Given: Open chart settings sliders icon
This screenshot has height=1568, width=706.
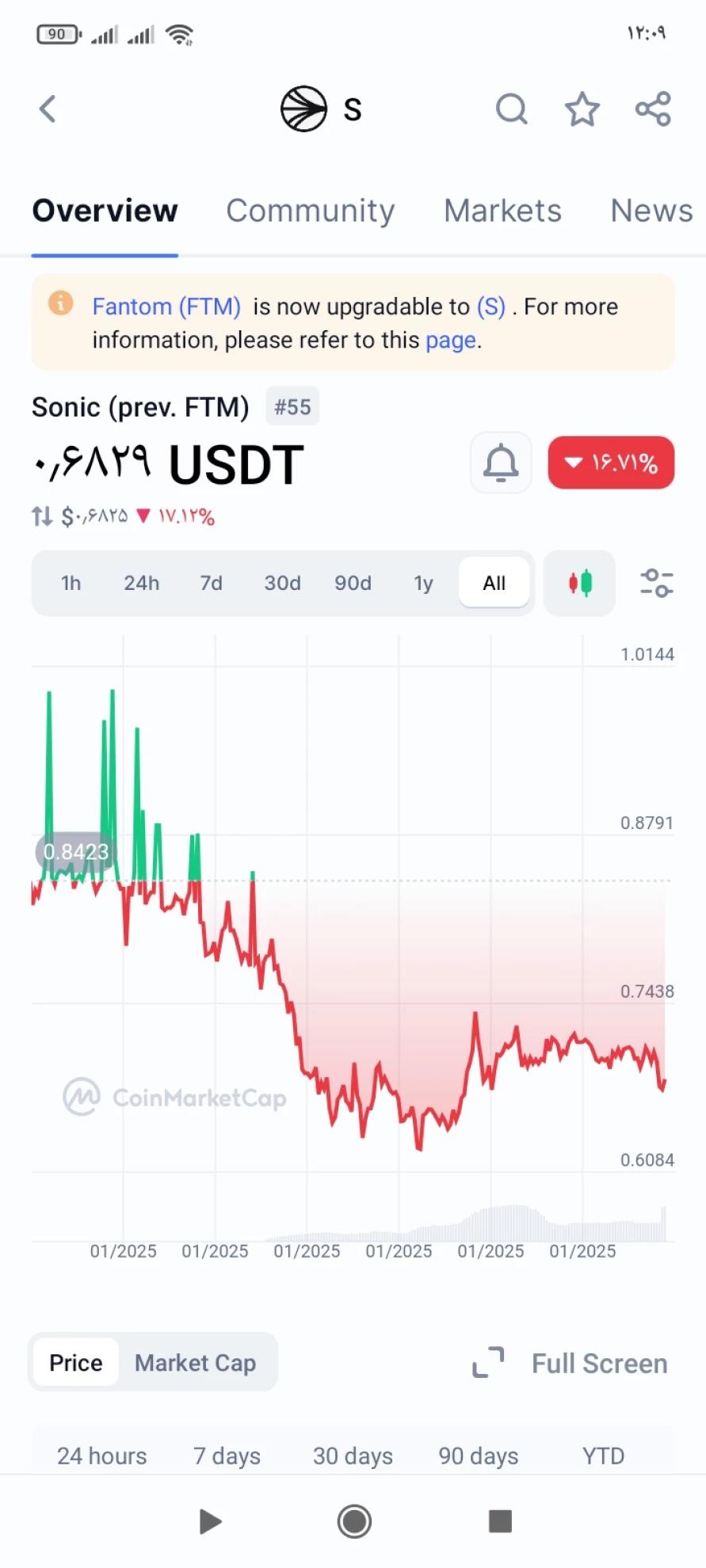Looking at the screenshot, I should pos(656,584).
